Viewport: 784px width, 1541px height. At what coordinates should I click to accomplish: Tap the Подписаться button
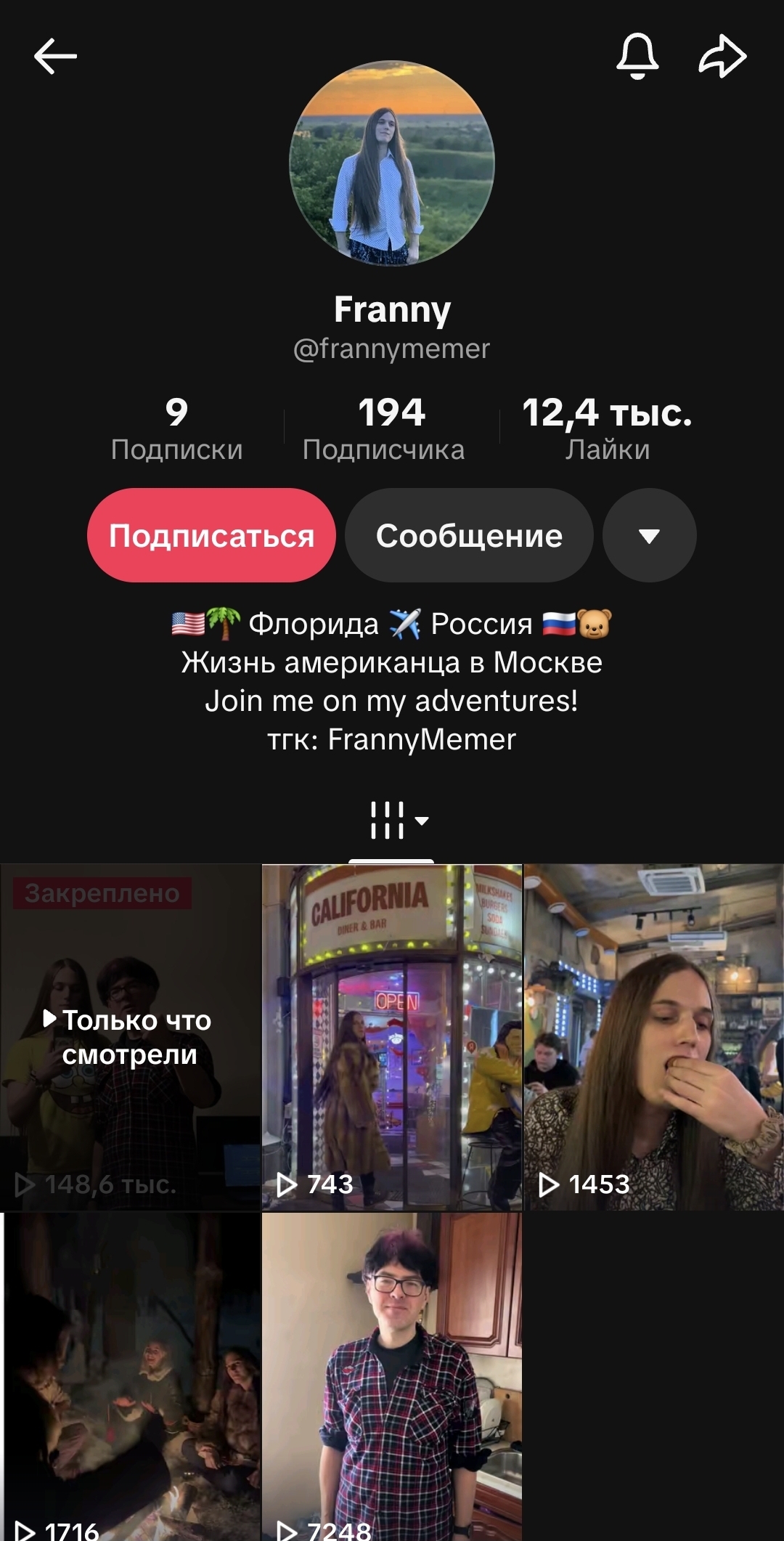[x=211, y=535]
